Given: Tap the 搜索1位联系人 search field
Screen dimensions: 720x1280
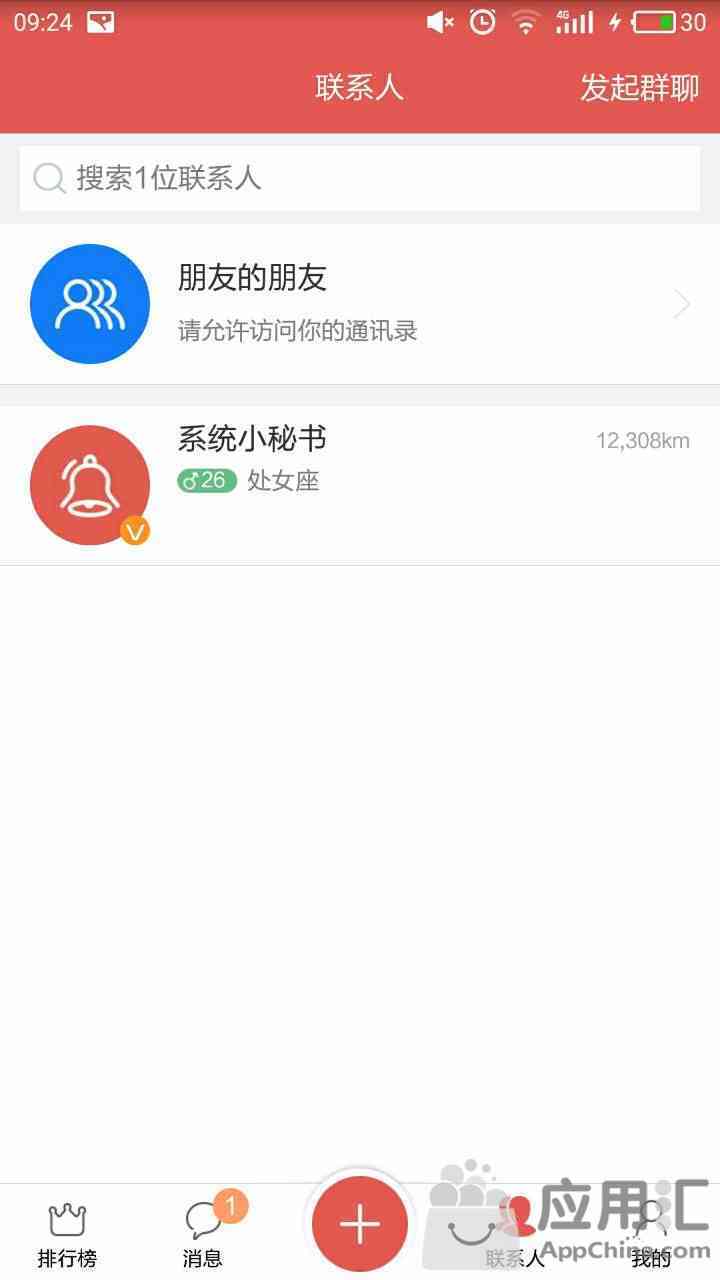Looking at the screenshot, I should tap(360, 179).
